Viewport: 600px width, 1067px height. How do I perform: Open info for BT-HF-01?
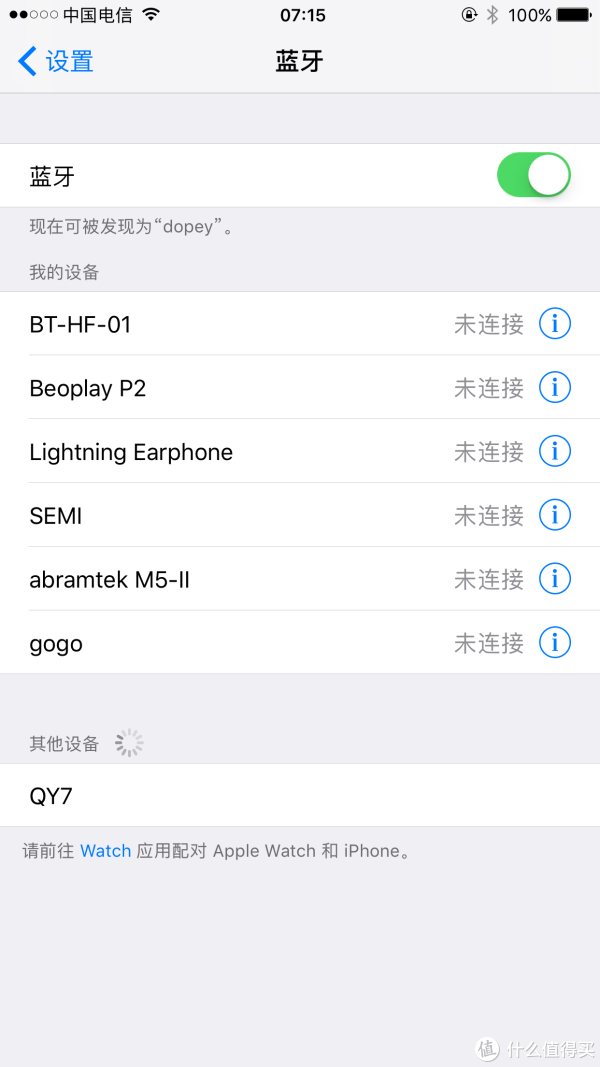555,324
